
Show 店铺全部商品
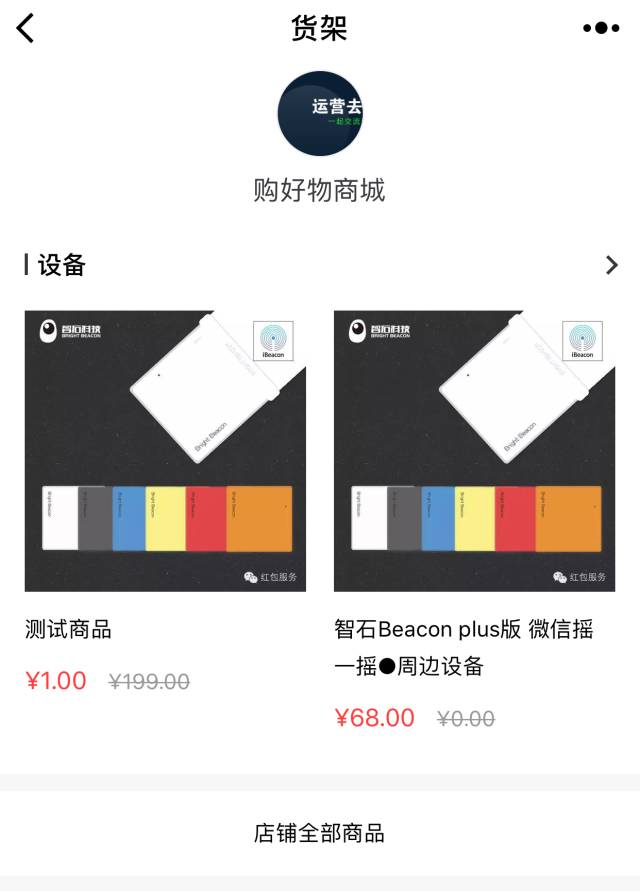320,833
